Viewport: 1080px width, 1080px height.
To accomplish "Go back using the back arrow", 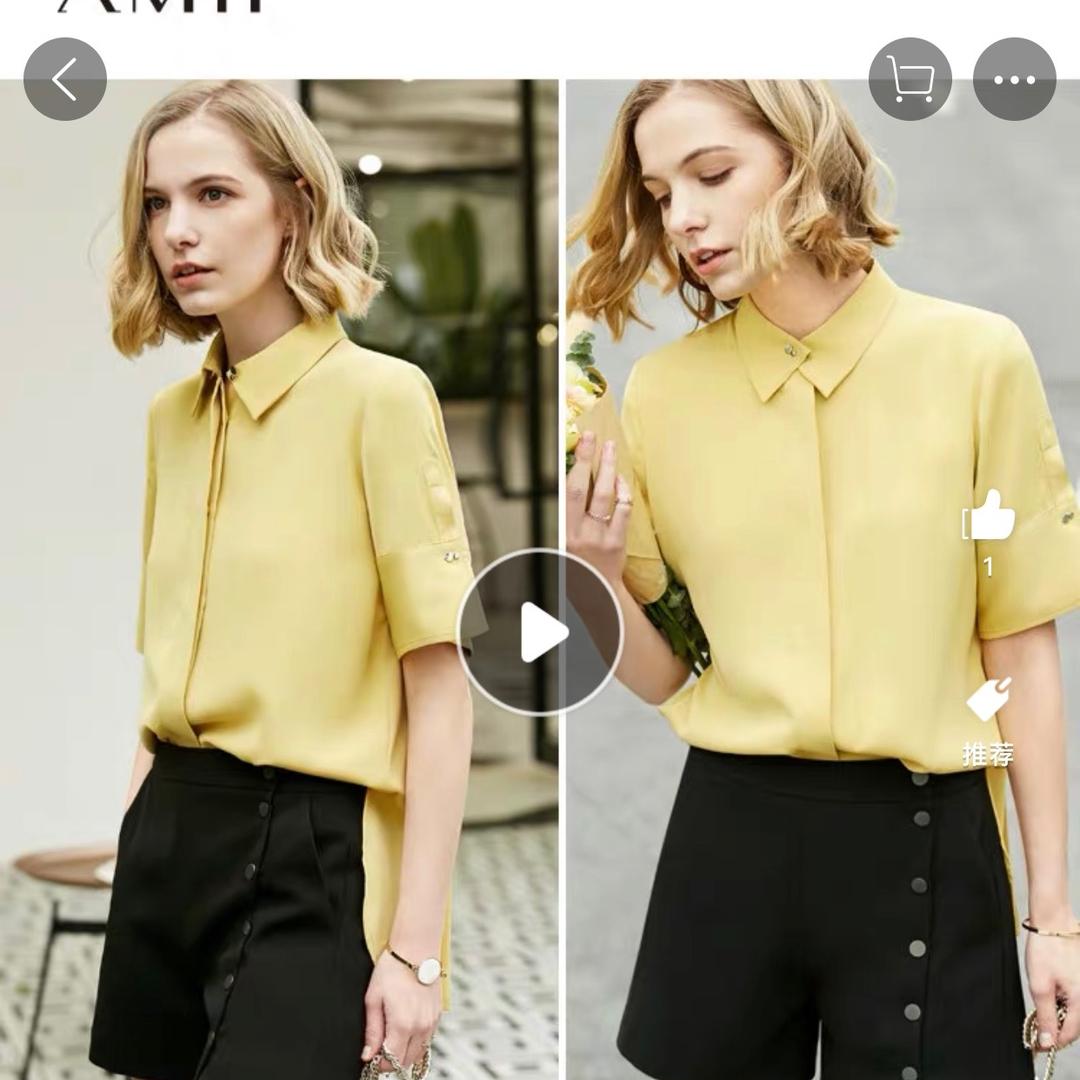I will [65, 79].
